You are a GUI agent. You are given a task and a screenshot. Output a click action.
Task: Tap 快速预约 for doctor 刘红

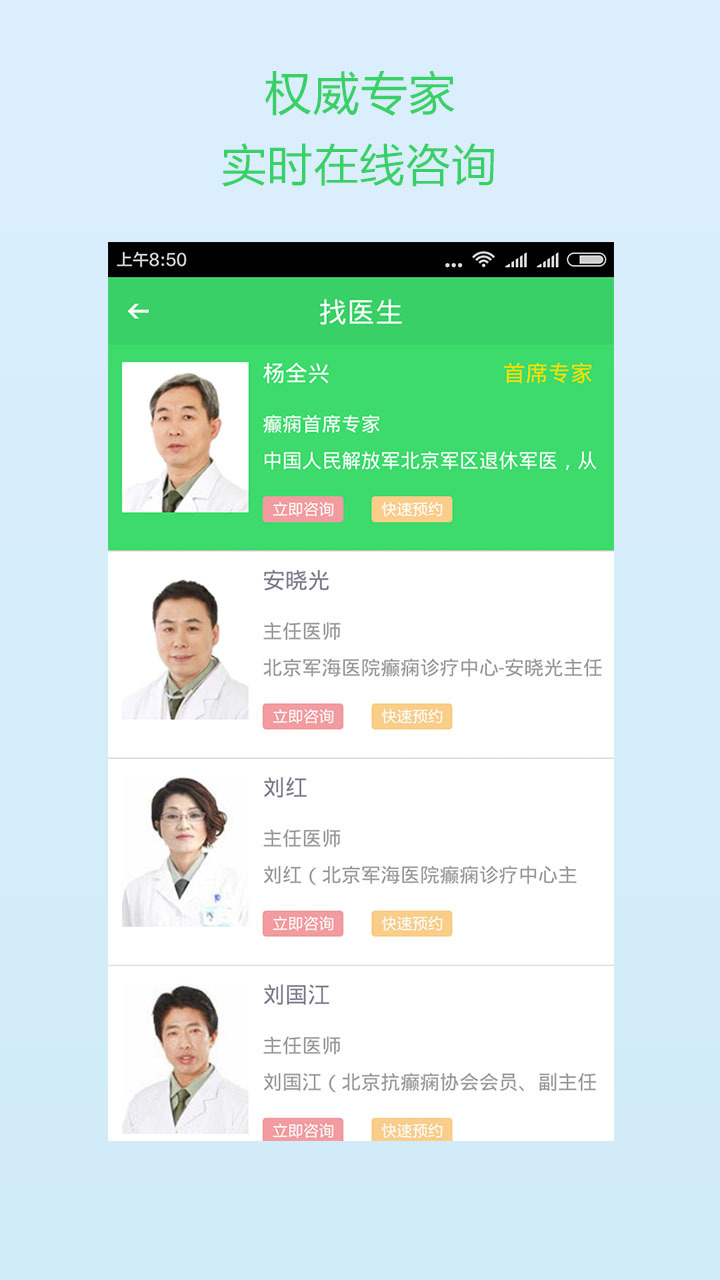coord(411,923)
